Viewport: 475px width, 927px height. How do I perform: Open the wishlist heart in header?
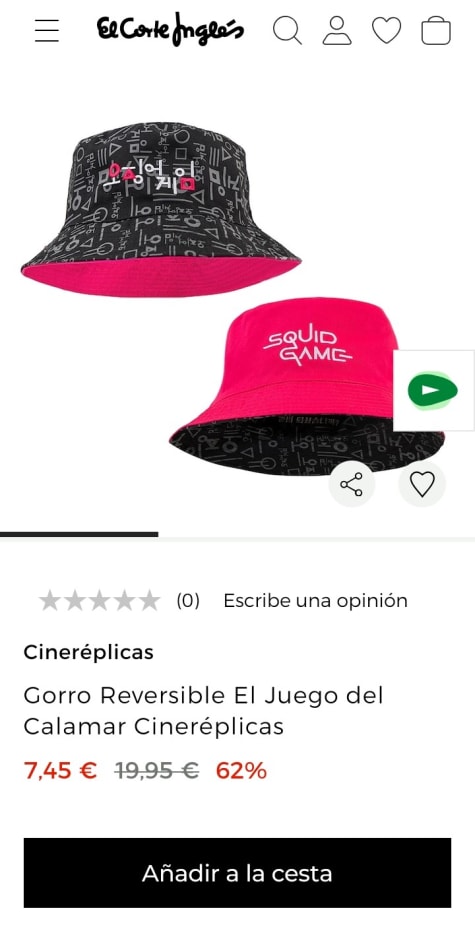386,31
